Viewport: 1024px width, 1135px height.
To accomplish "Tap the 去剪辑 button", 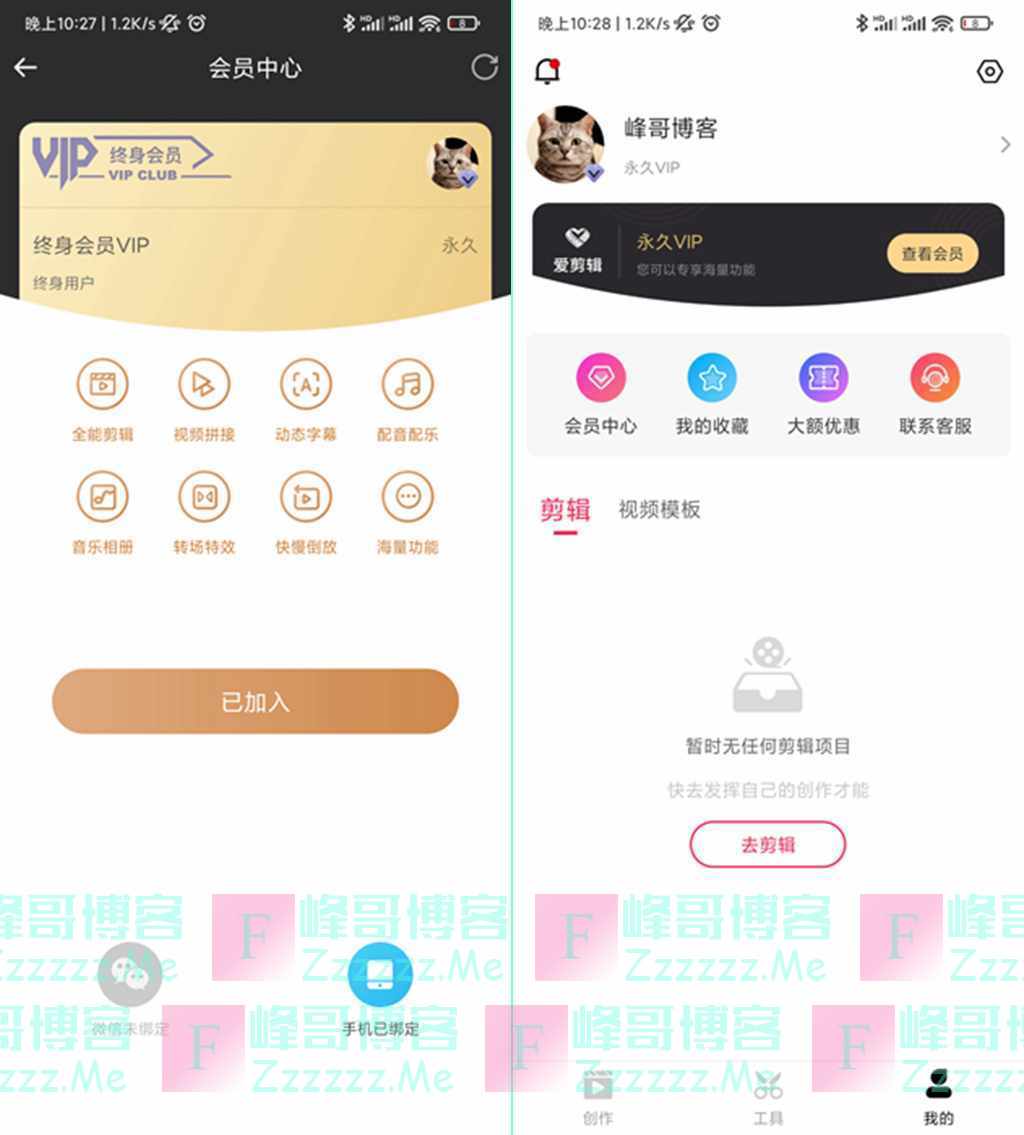I will [x=767, y=844].
